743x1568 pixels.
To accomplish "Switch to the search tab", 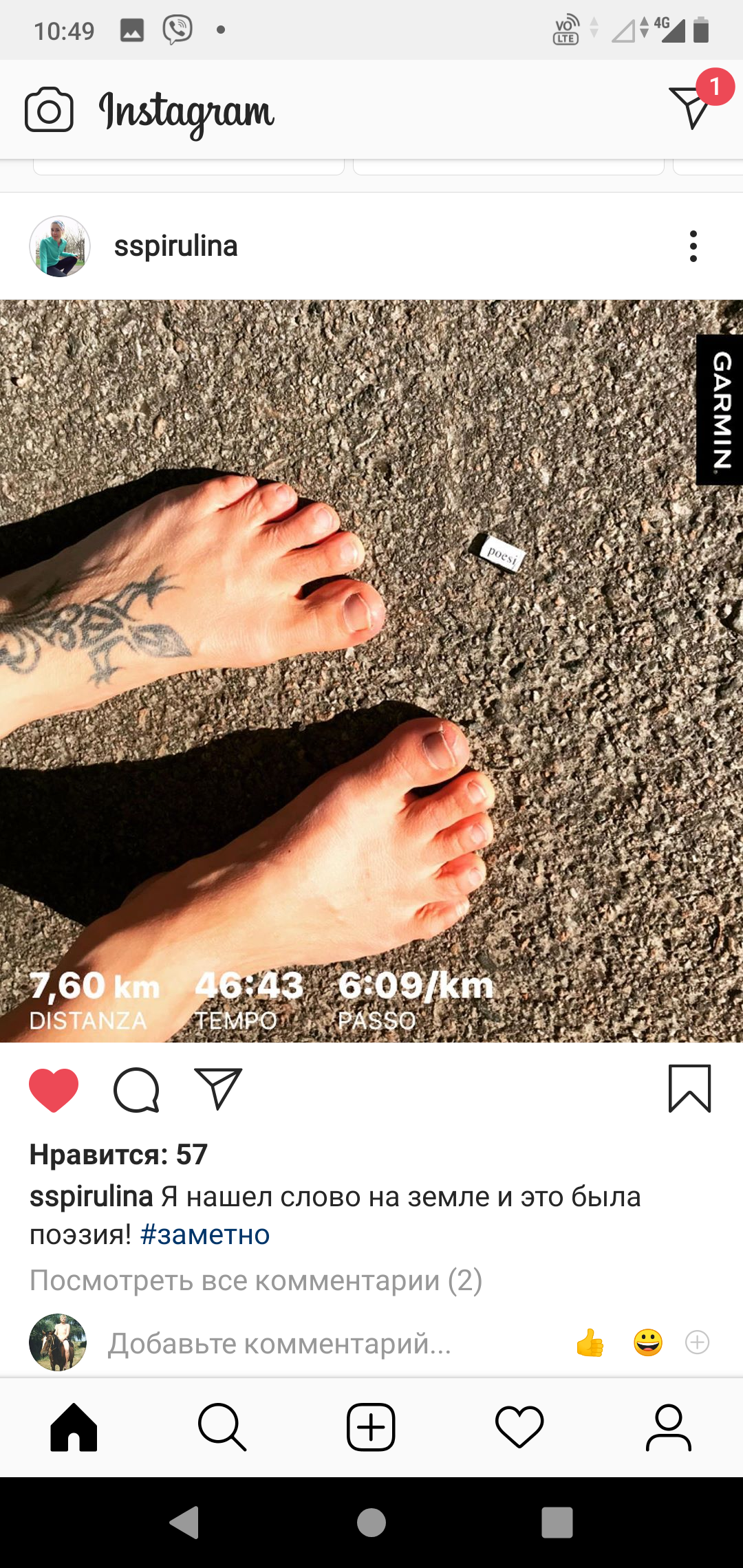I will (x=222, y=1427).
